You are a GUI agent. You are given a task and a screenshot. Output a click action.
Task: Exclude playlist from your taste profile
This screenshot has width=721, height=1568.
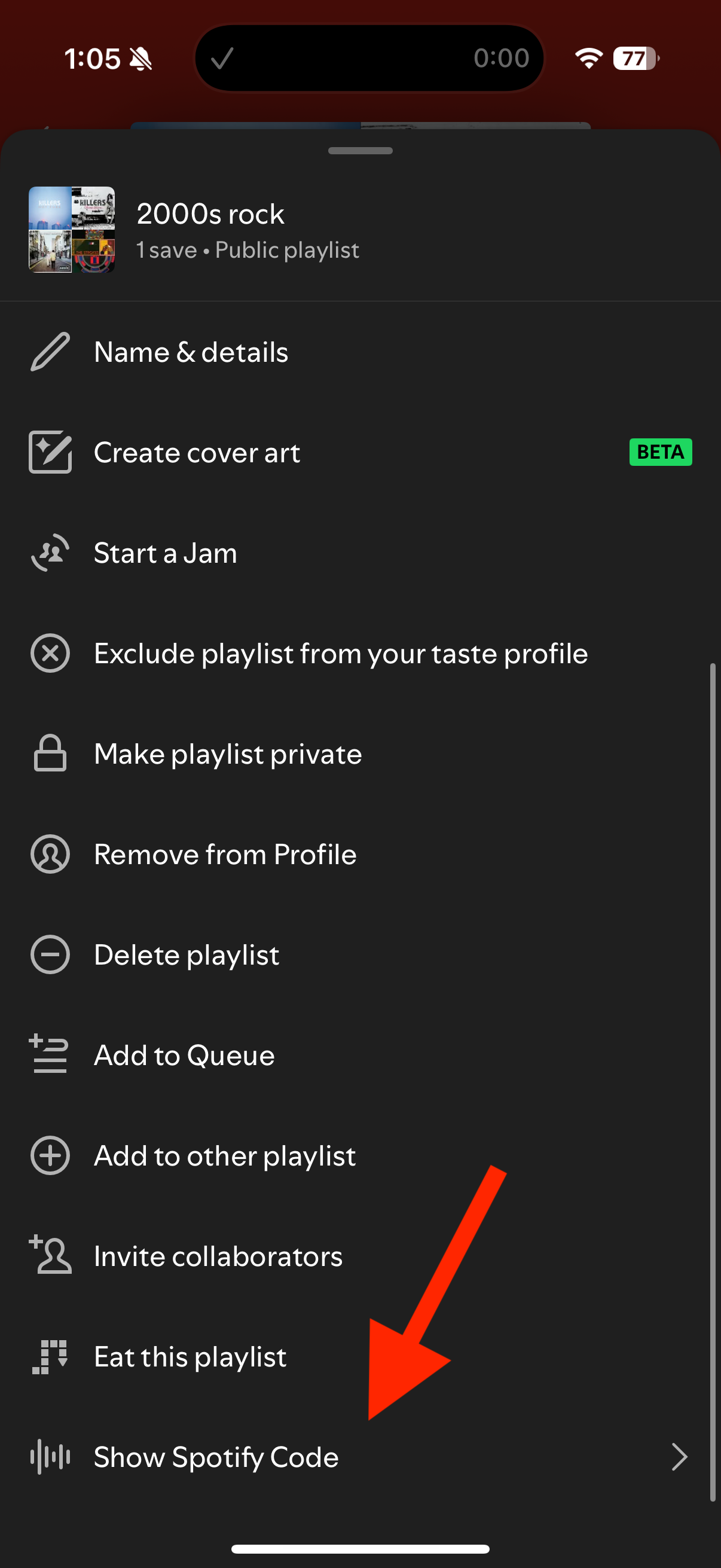click(340, 653)
